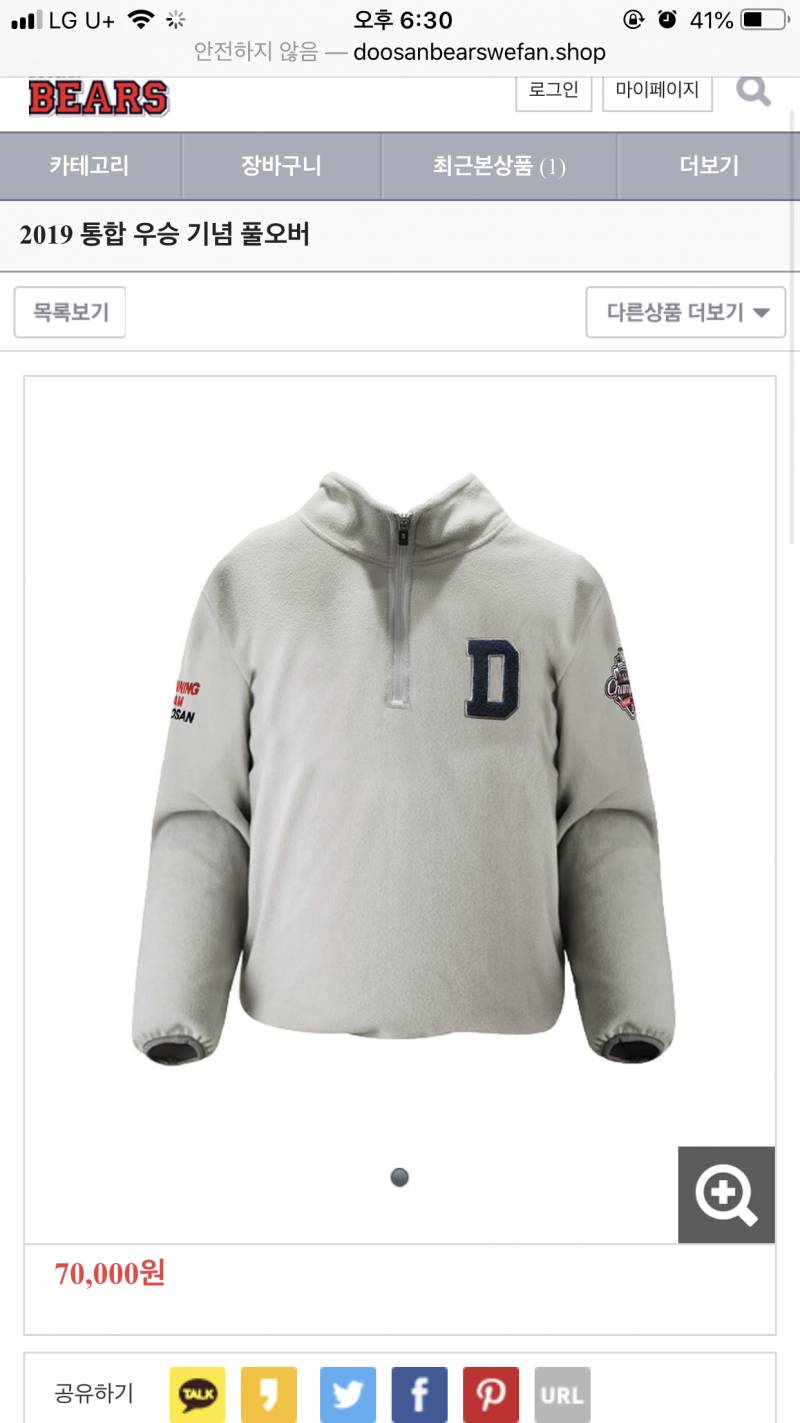View 최근본상품 list
The height and width of the screenshot is (1423, 800).
click(499, 166)
